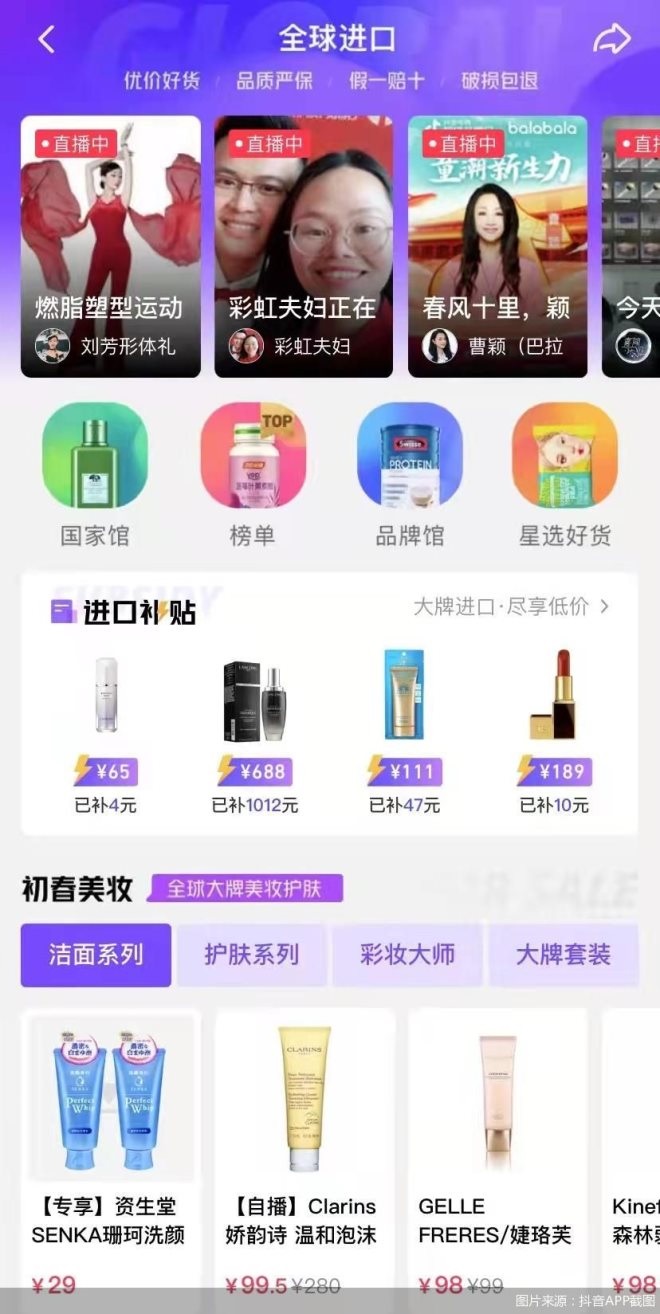Switch to the 彩妆大师 tab
Viewport: 660px width, 1314px height.
[x=407, y=955]
